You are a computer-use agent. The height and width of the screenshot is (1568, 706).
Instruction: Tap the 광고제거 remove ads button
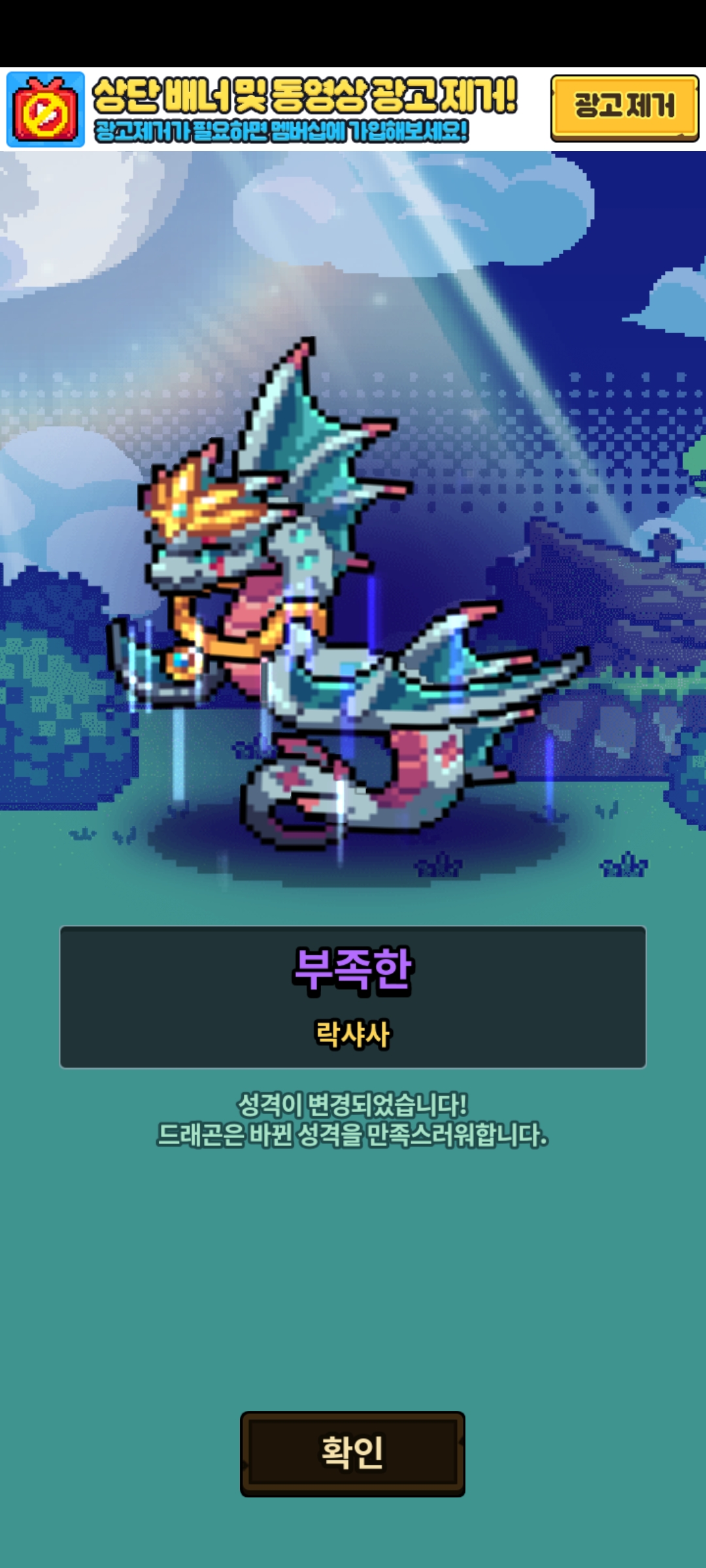(x=624, y=108)
